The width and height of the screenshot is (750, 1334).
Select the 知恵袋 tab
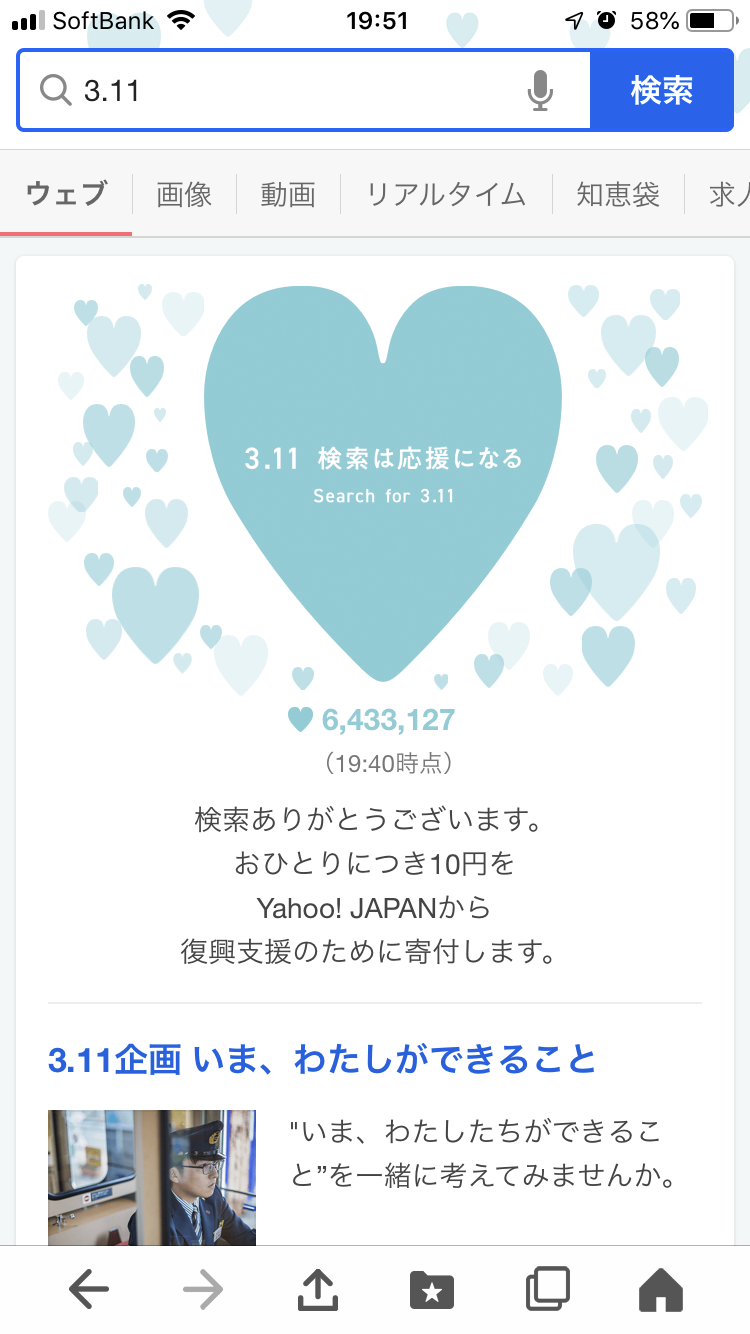[x=618, y=194]
